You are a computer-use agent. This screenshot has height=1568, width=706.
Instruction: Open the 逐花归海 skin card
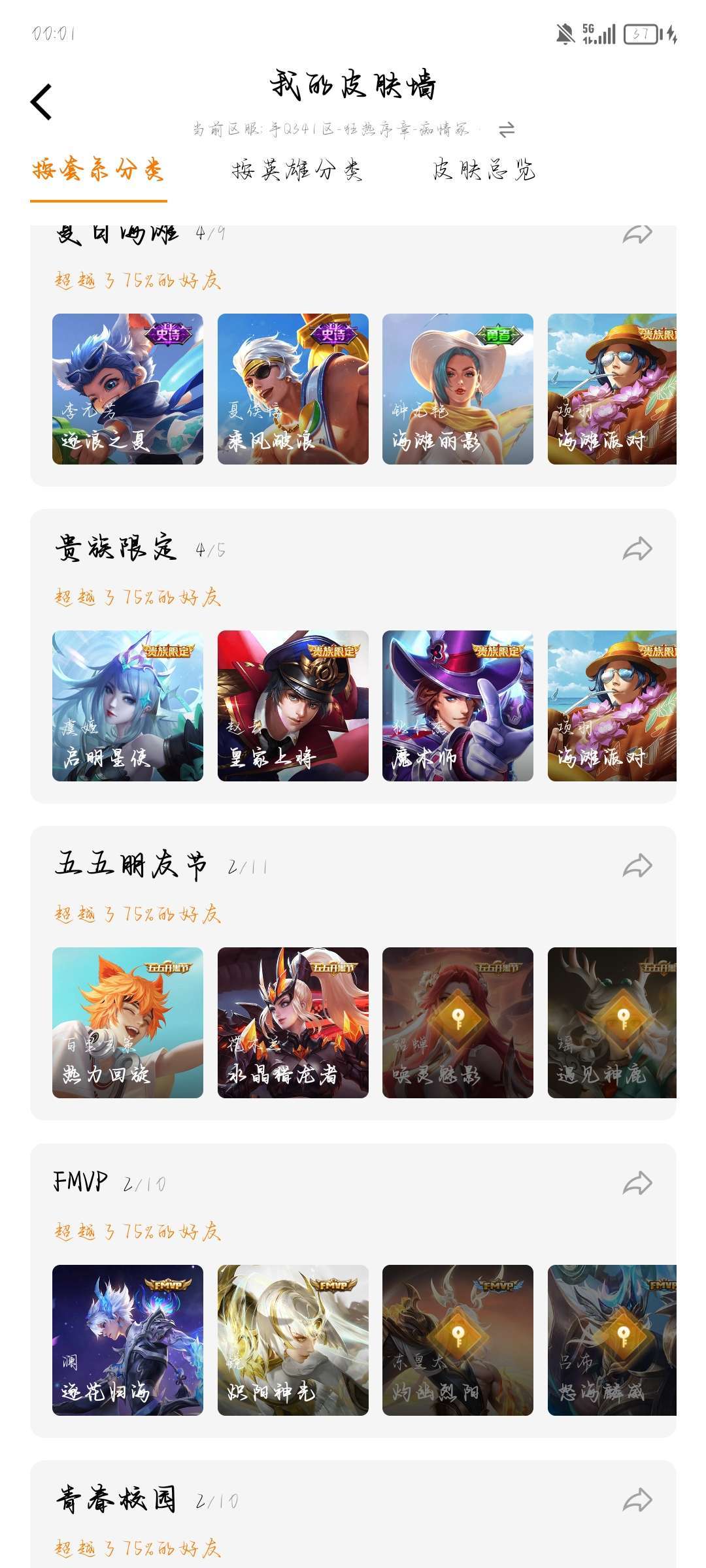[127, 1340]
